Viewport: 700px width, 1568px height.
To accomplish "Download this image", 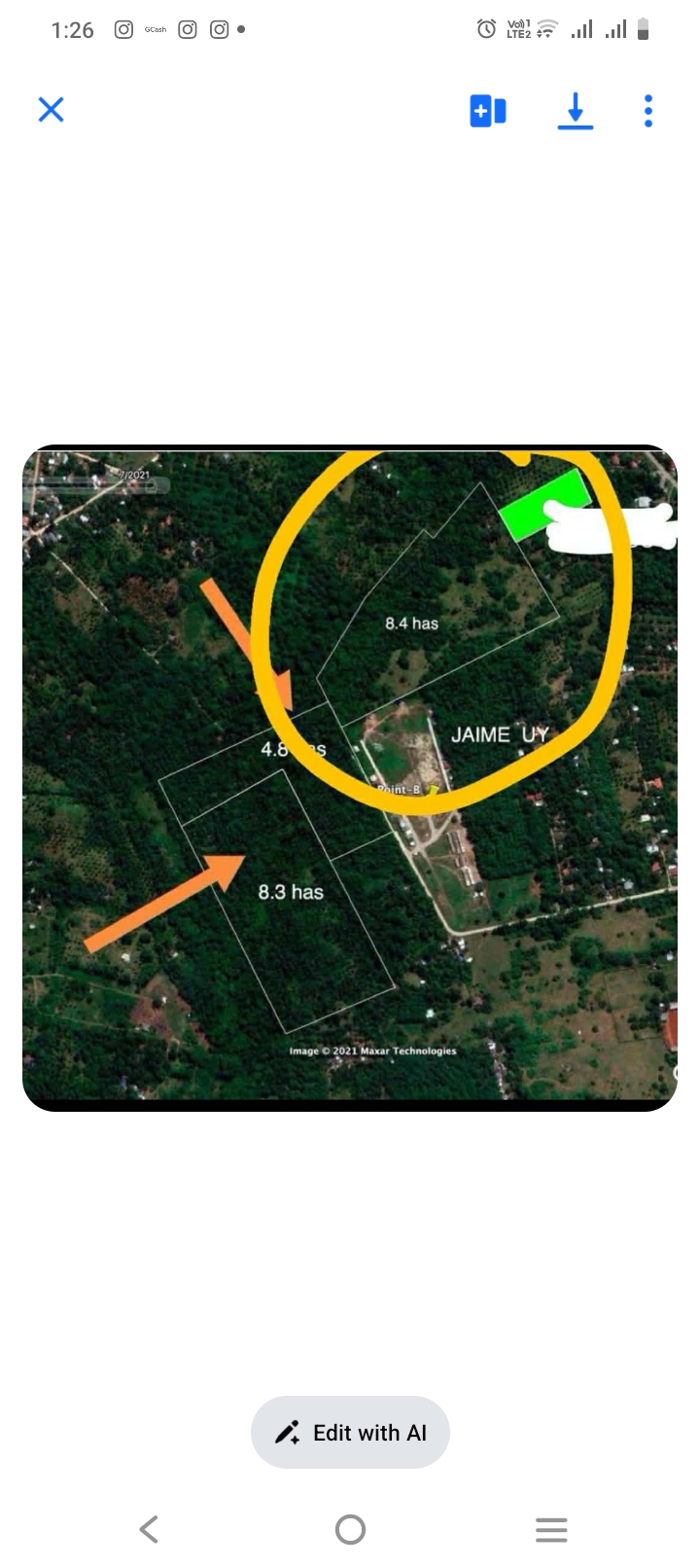I will (576, 111).
